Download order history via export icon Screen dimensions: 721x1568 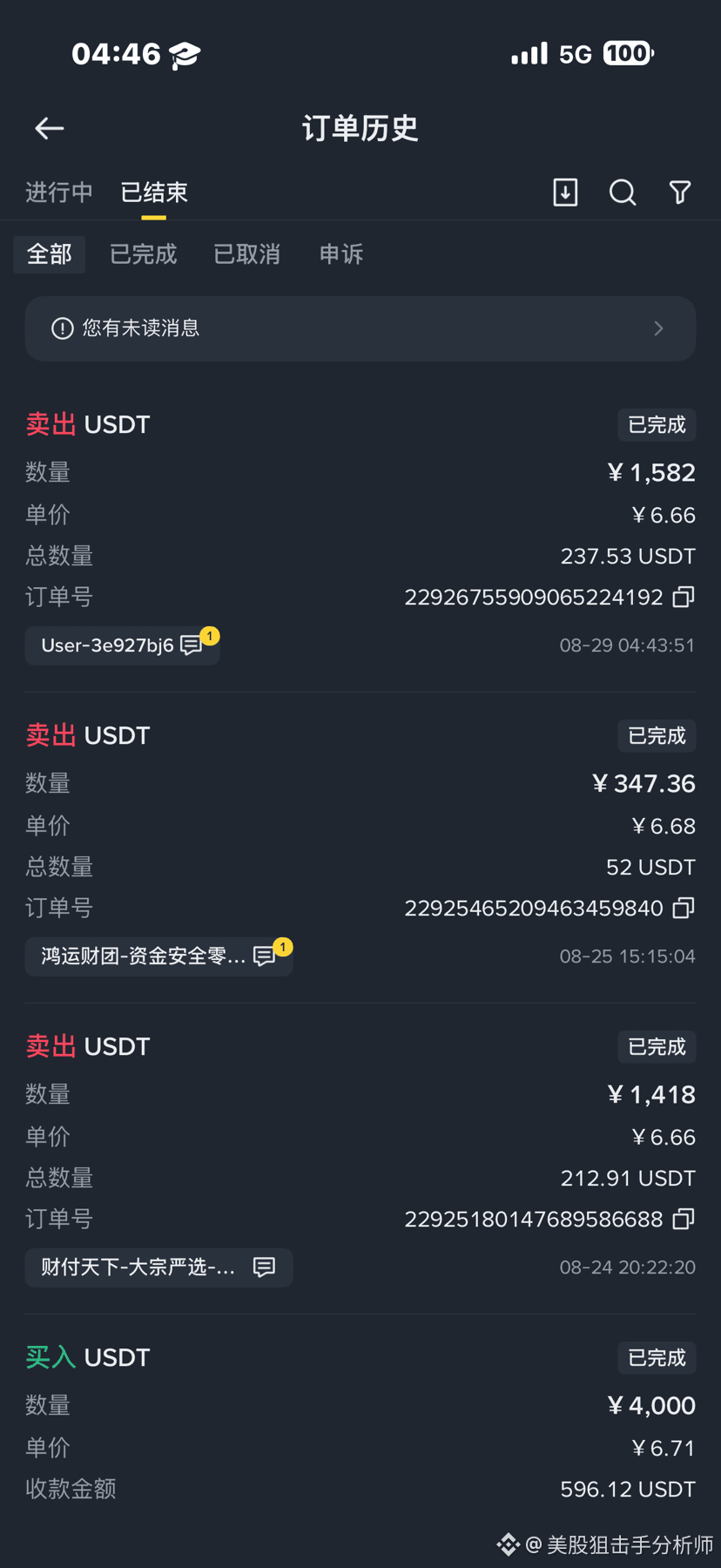[x=565, y=192]
